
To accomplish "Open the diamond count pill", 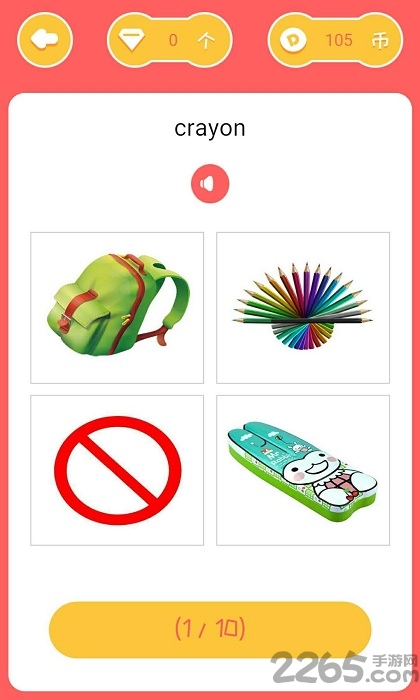I will click(x=170, y=40).
